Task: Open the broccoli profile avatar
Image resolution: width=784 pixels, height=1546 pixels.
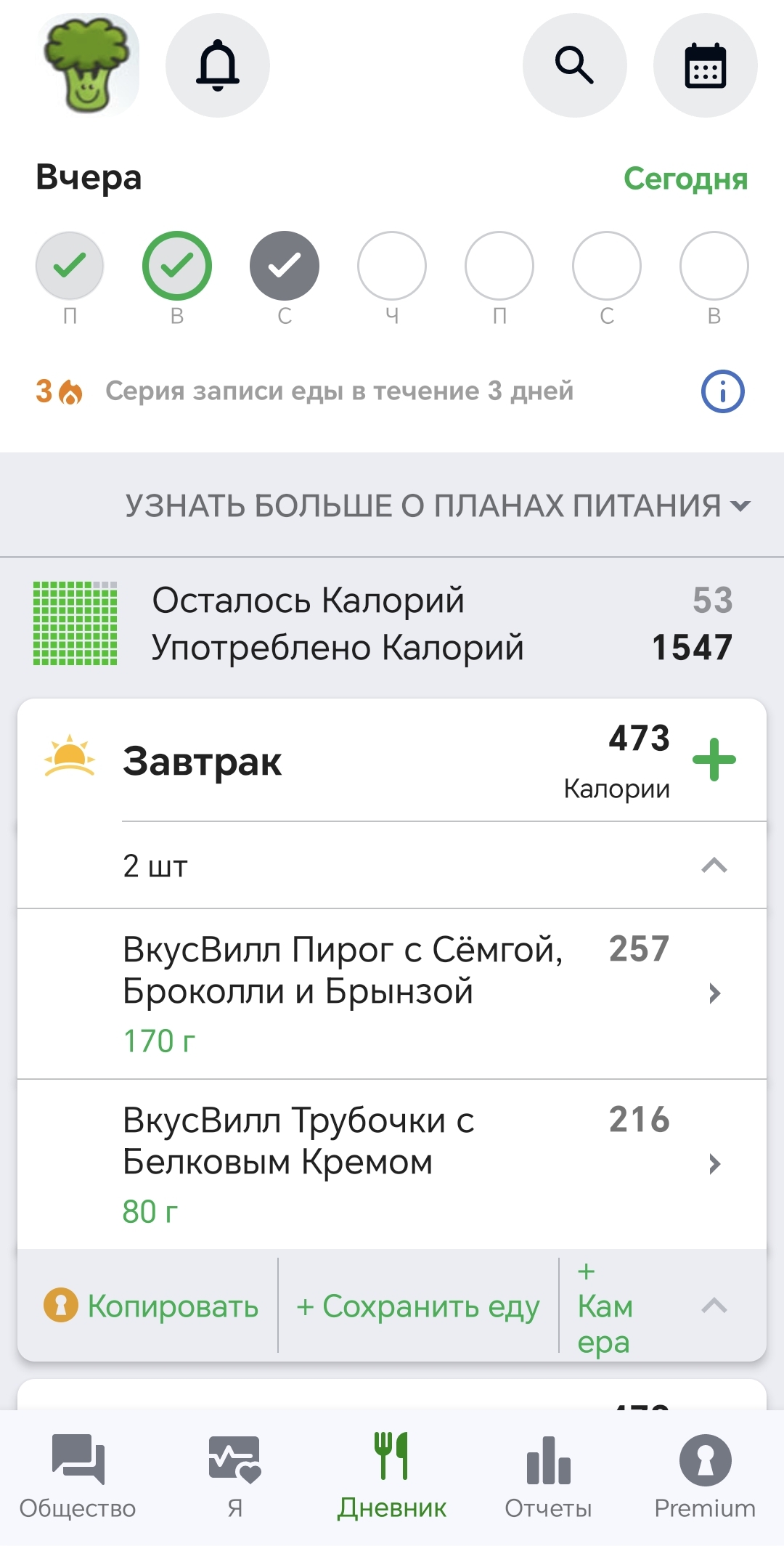Action: pyautogui.click(x=89, y=65)
